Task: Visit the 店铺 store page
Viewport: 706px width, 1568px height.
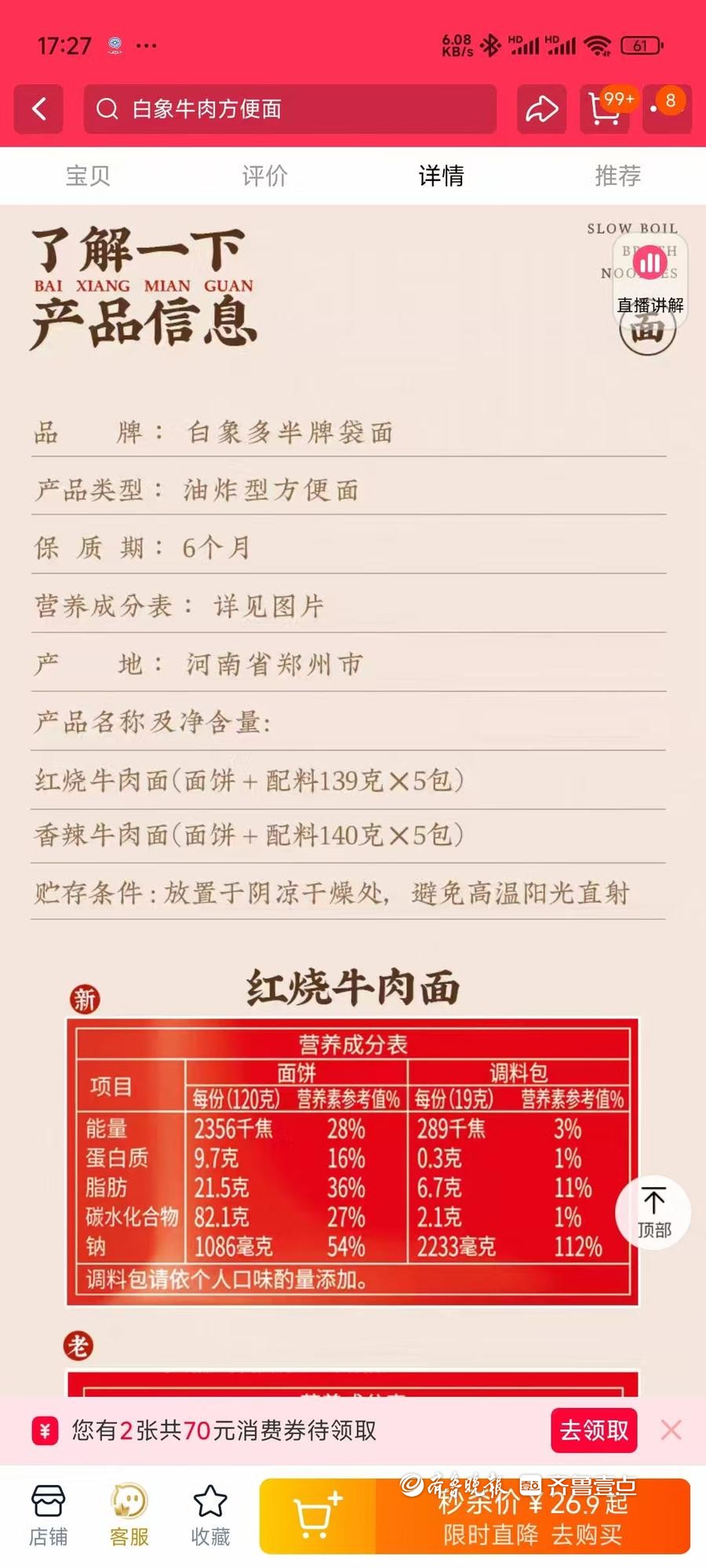Action: 48,1515
